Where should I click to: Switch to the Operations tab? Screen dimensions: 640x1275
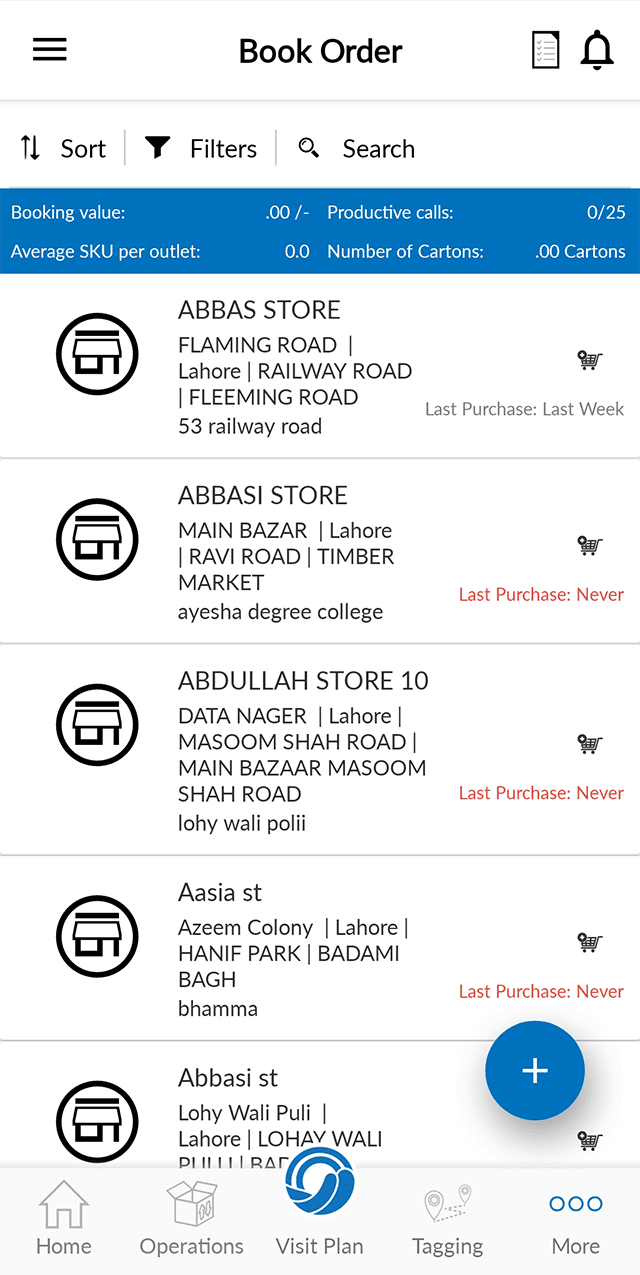point(192,1218)
